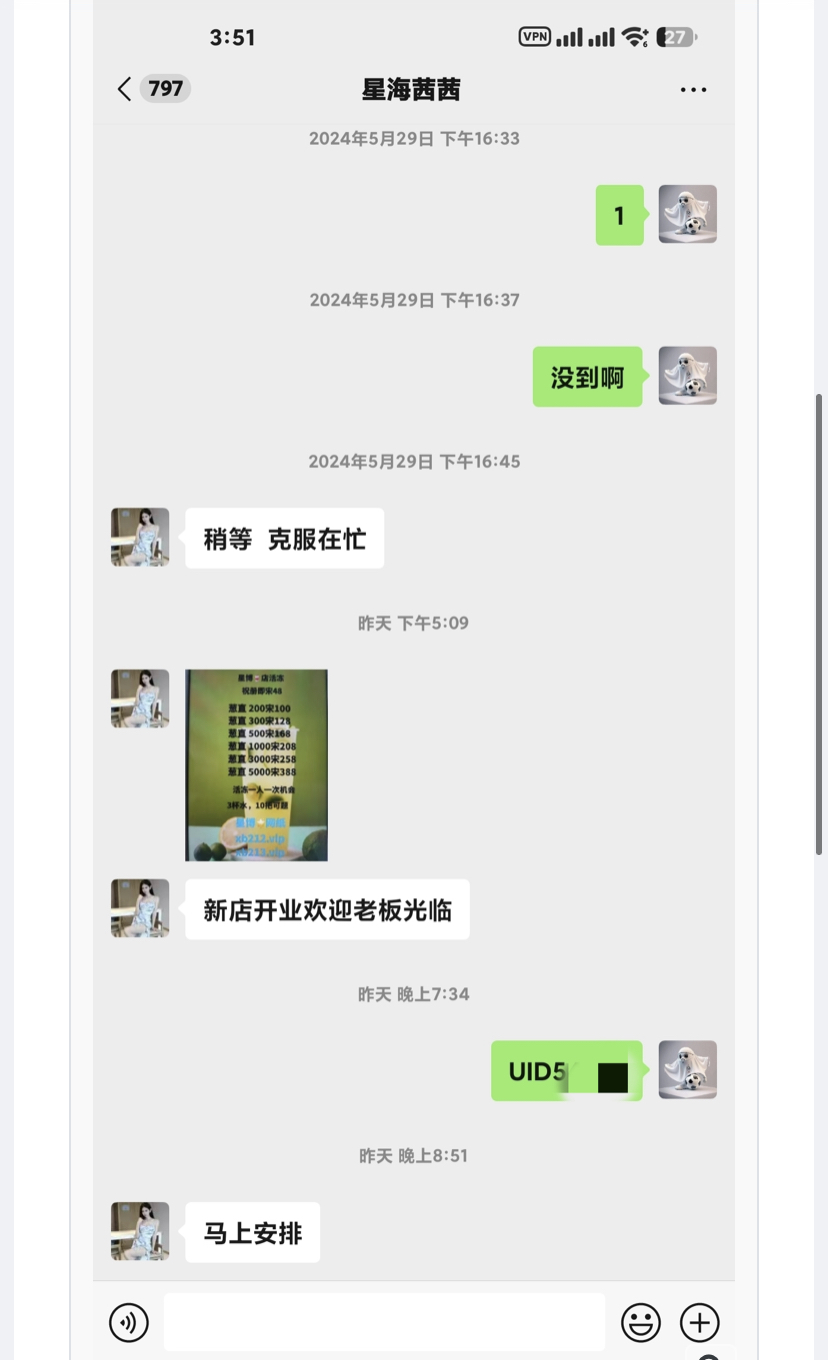Go back to the chat list
This screenshot has height=1360, width=828.
click(125, 89)
